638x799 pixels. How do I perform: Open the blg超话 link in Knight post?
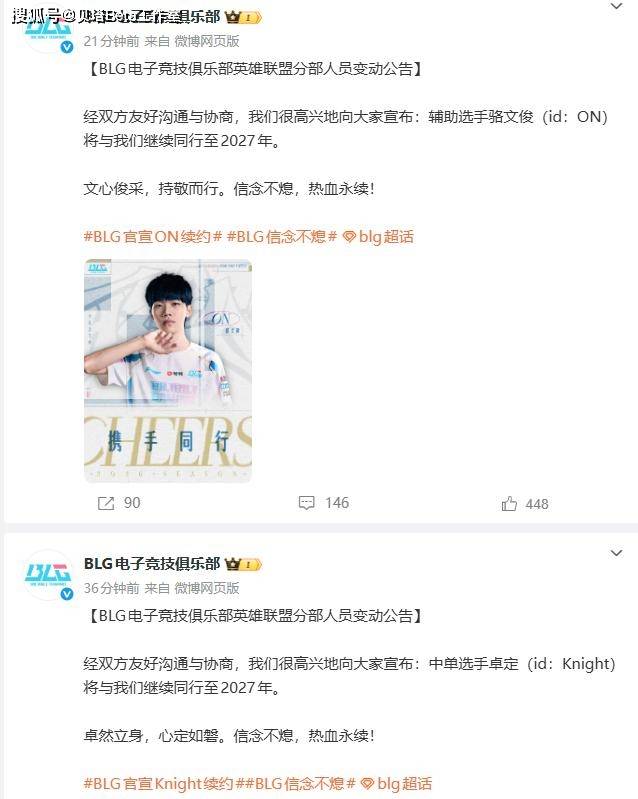pyautogui.click(x=395, y=783)
